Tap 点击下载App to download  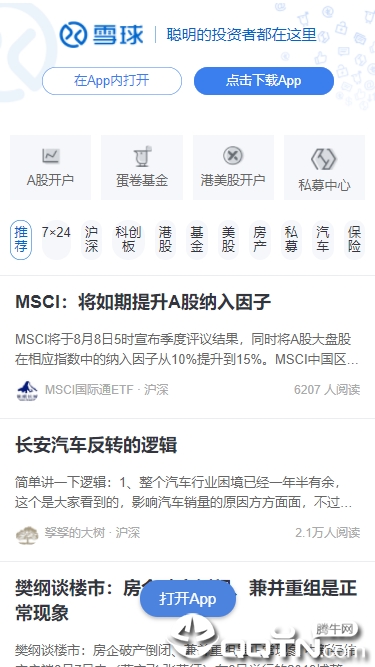(x=264, y=81)
